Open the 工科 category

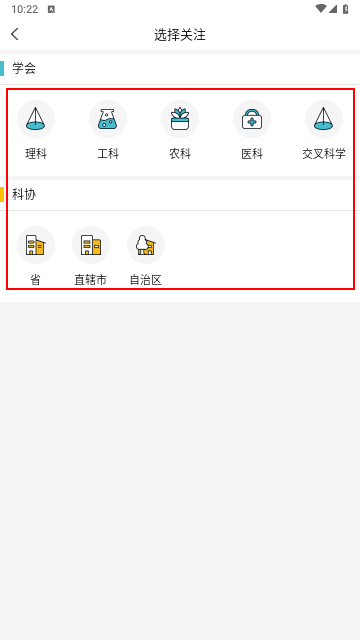pos(108,130)
